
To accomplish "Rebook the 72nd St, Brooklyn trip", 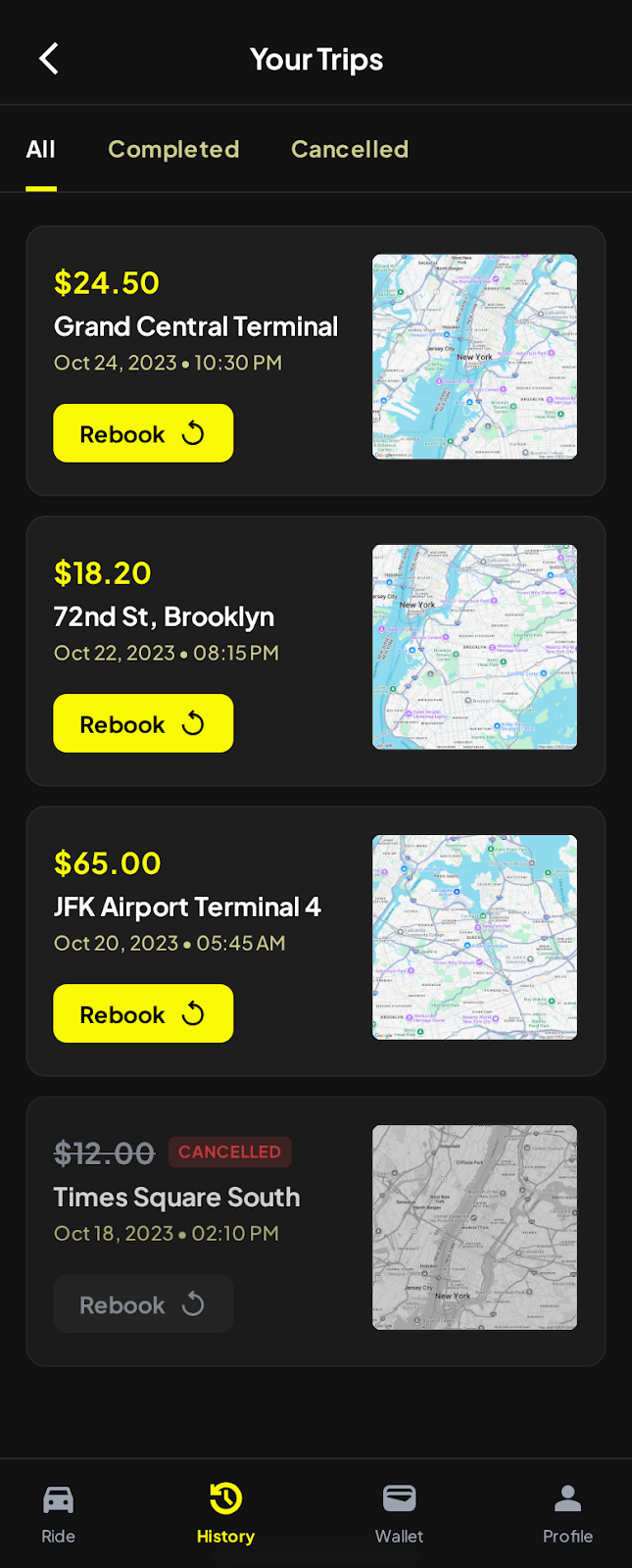I will [x=143, y=723].
